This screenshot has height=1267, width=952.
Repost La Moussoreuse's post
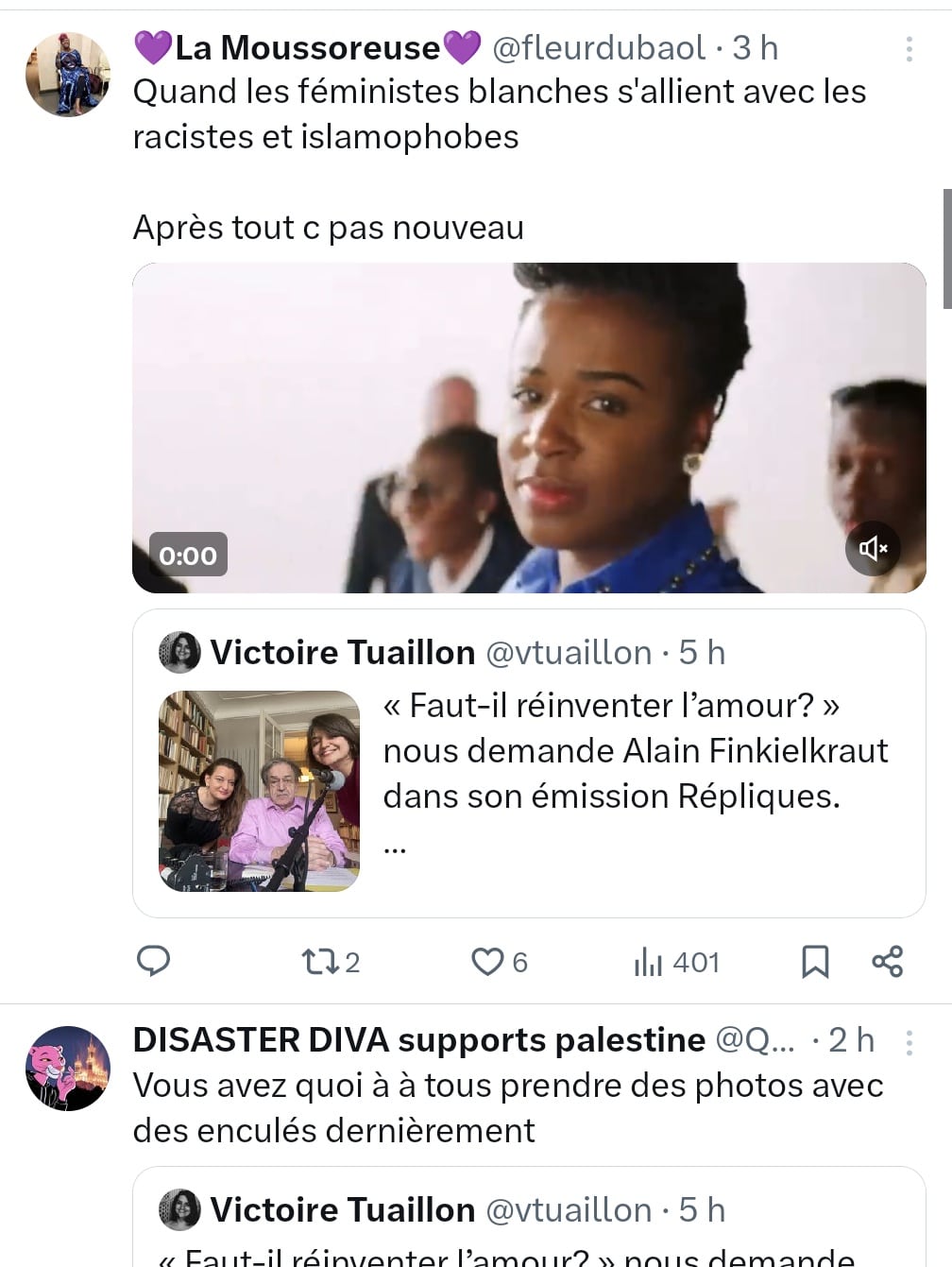pos(316,962)
